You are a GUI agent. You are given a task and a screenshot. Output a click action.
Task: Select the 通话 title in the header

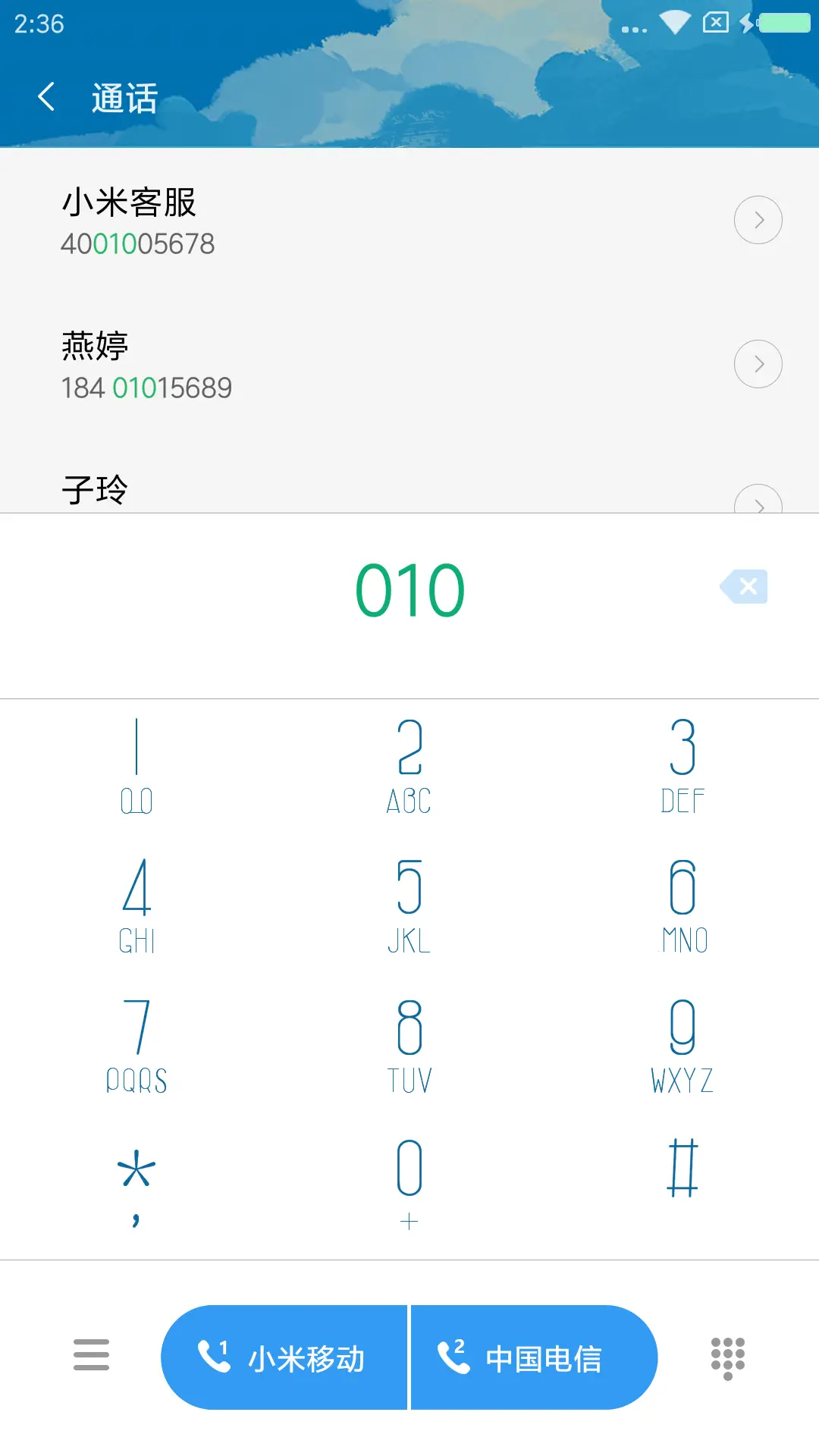(x=124, y=98)
